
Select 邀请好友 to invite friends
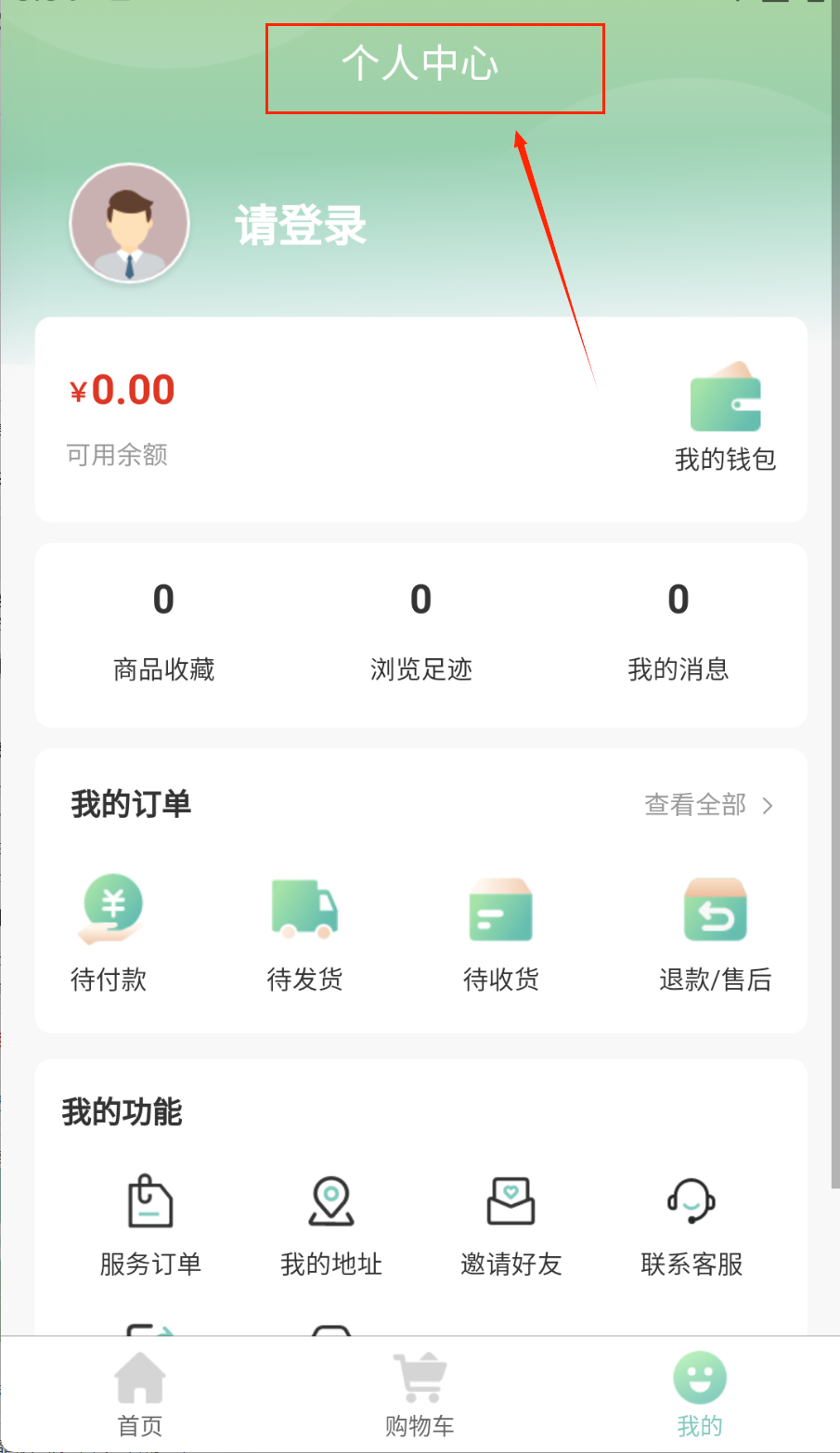[x=511, y=1226]
